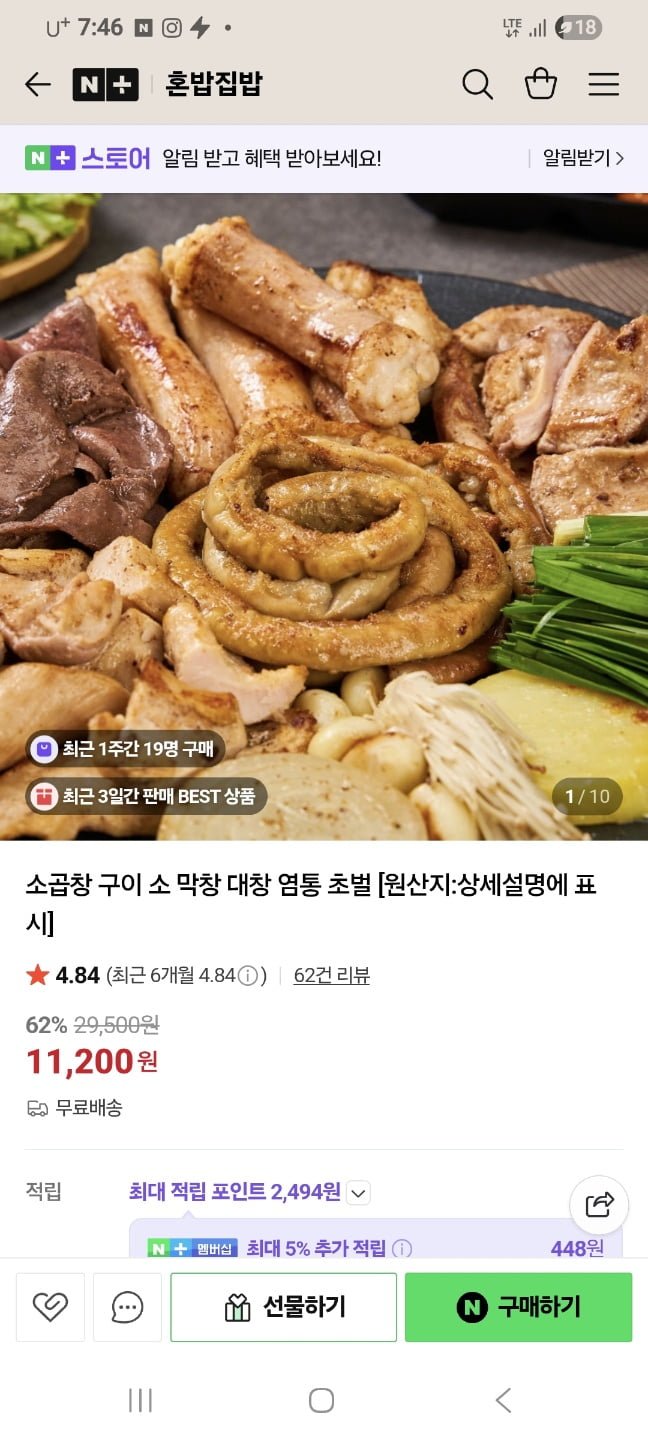Open the 62건 리뷰 link
The height and width of the screenshot is (1440, 648).
[331, 975]
